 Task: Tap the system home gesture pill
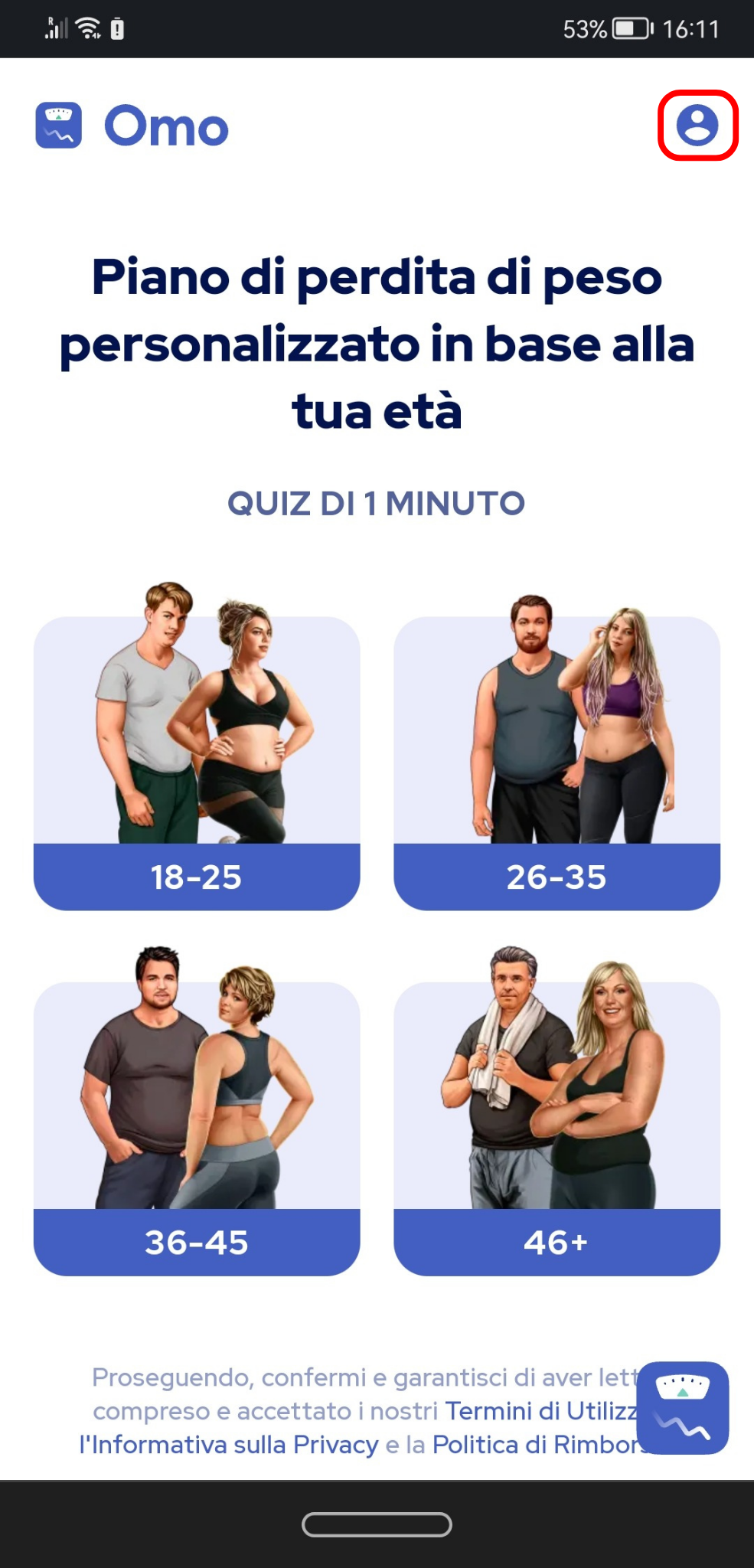click(377, 1524)
